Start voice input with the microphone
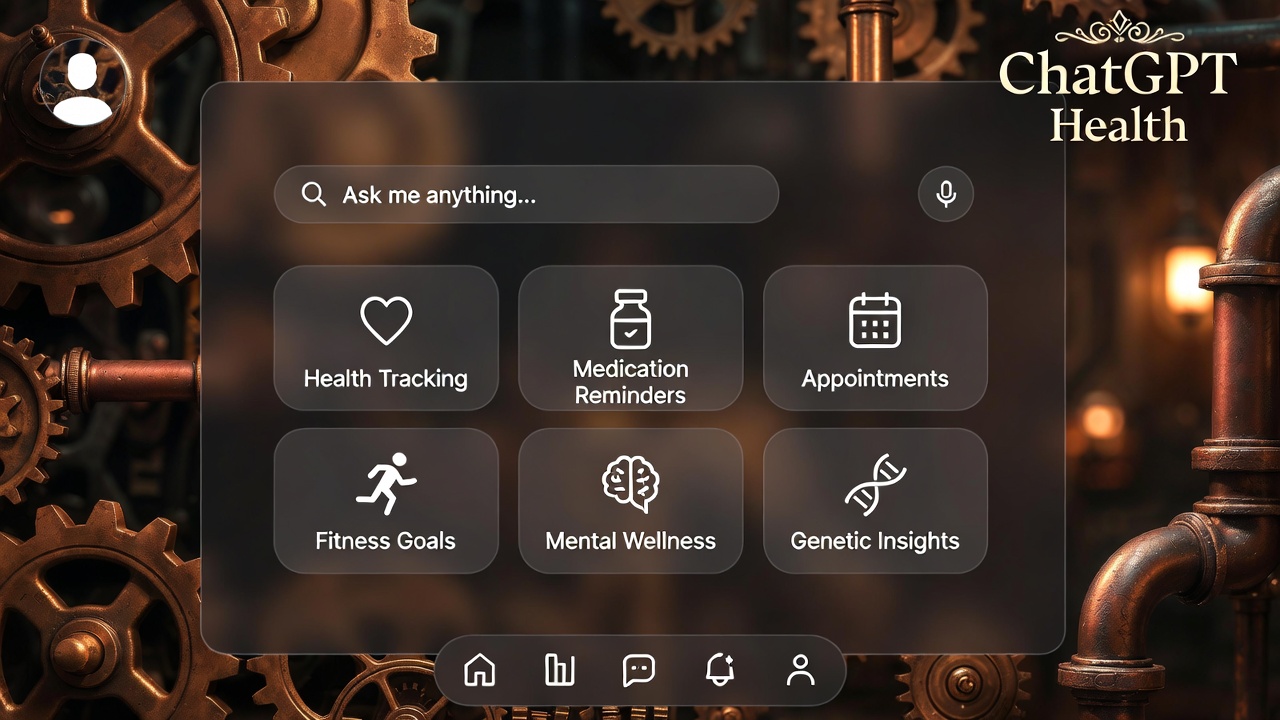 point(945,194)
